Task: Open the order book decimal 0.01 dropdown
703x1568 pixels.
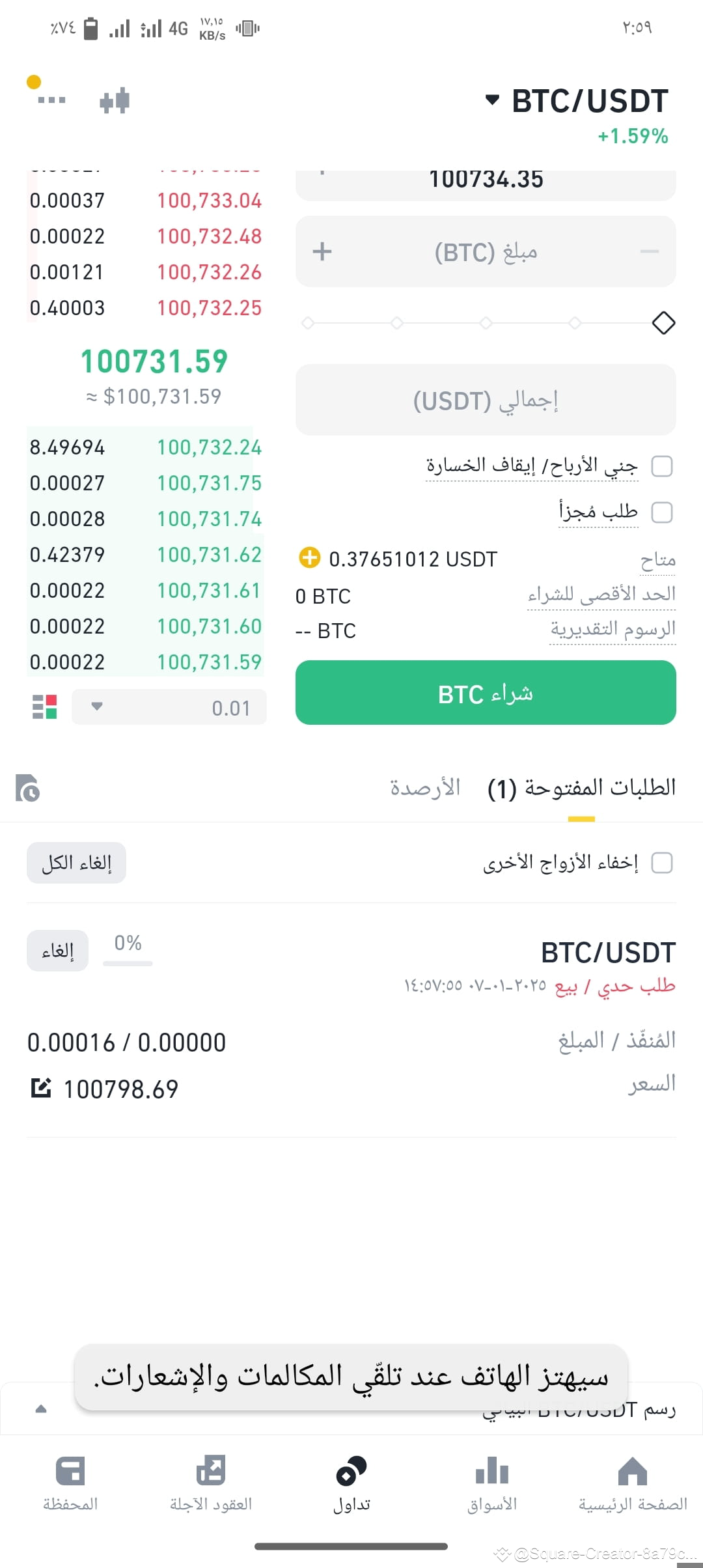Action: point(169,707)
